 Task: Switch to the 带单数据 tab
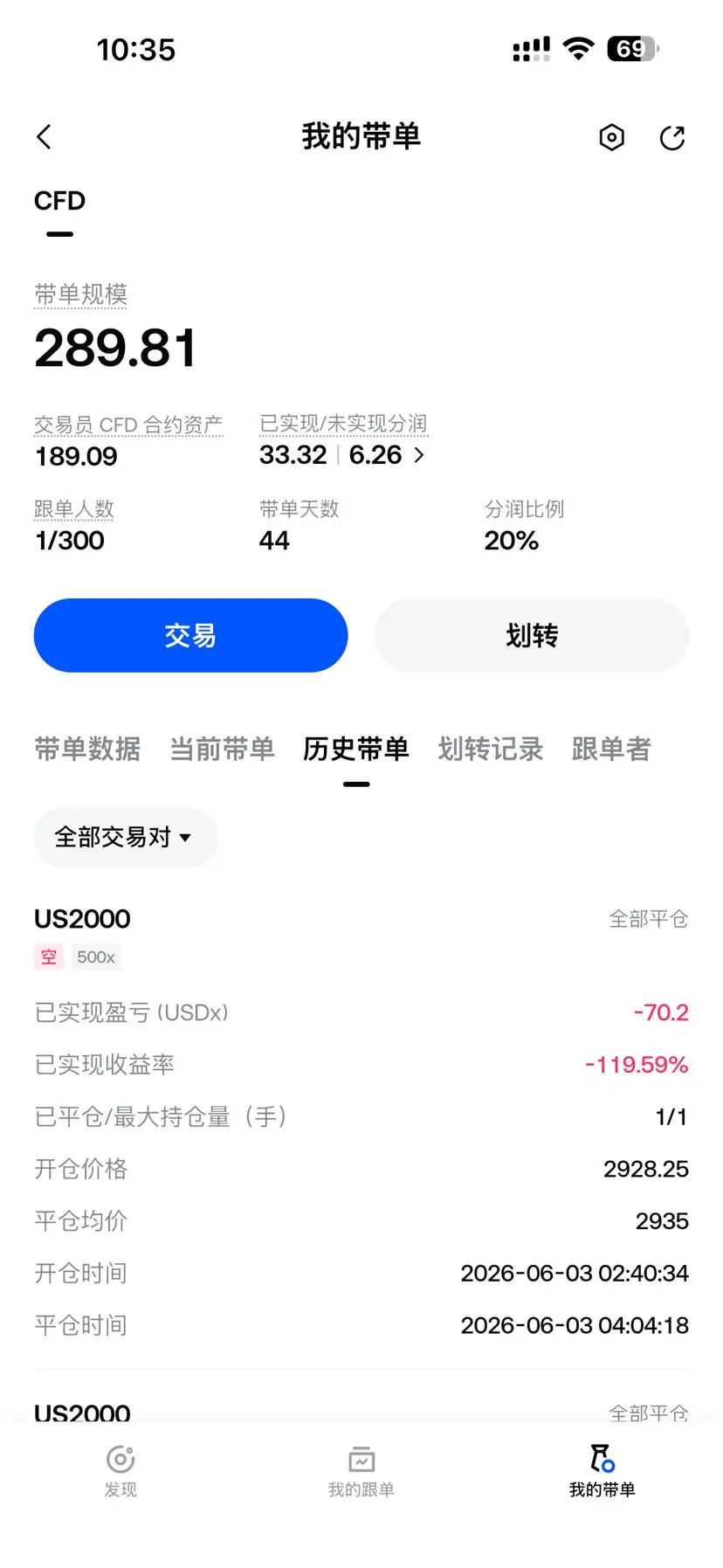point(87,749)
